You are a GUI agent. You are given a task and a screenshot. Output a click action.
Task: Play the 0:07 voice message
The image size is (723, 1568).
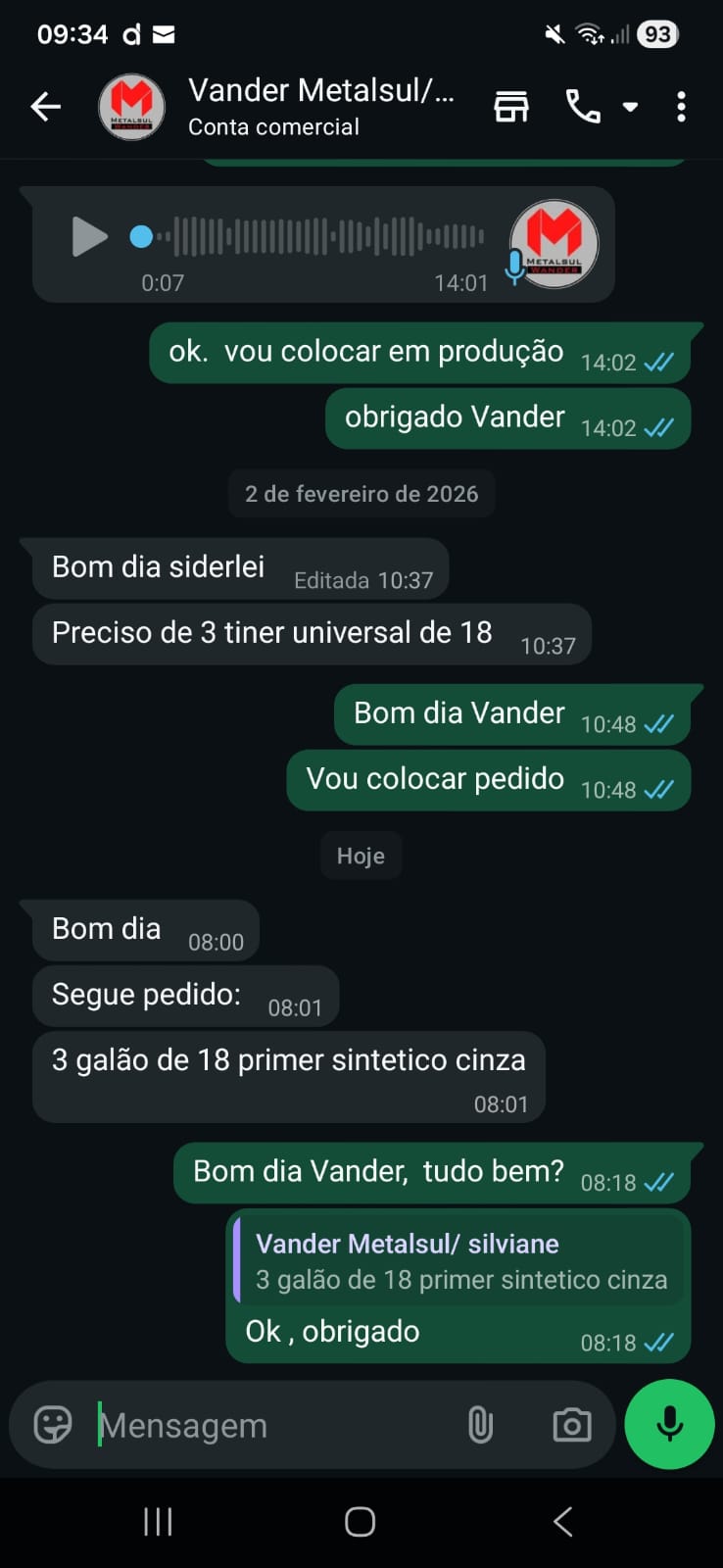88,236
